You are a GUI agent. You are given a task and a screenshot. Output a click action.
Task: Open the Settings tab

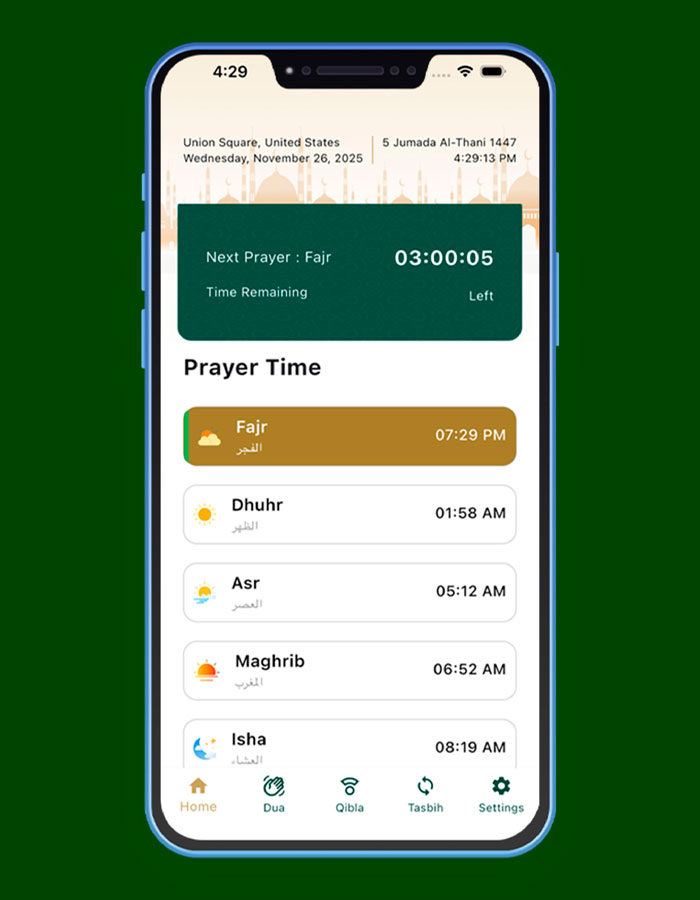[x=501, y=794]
